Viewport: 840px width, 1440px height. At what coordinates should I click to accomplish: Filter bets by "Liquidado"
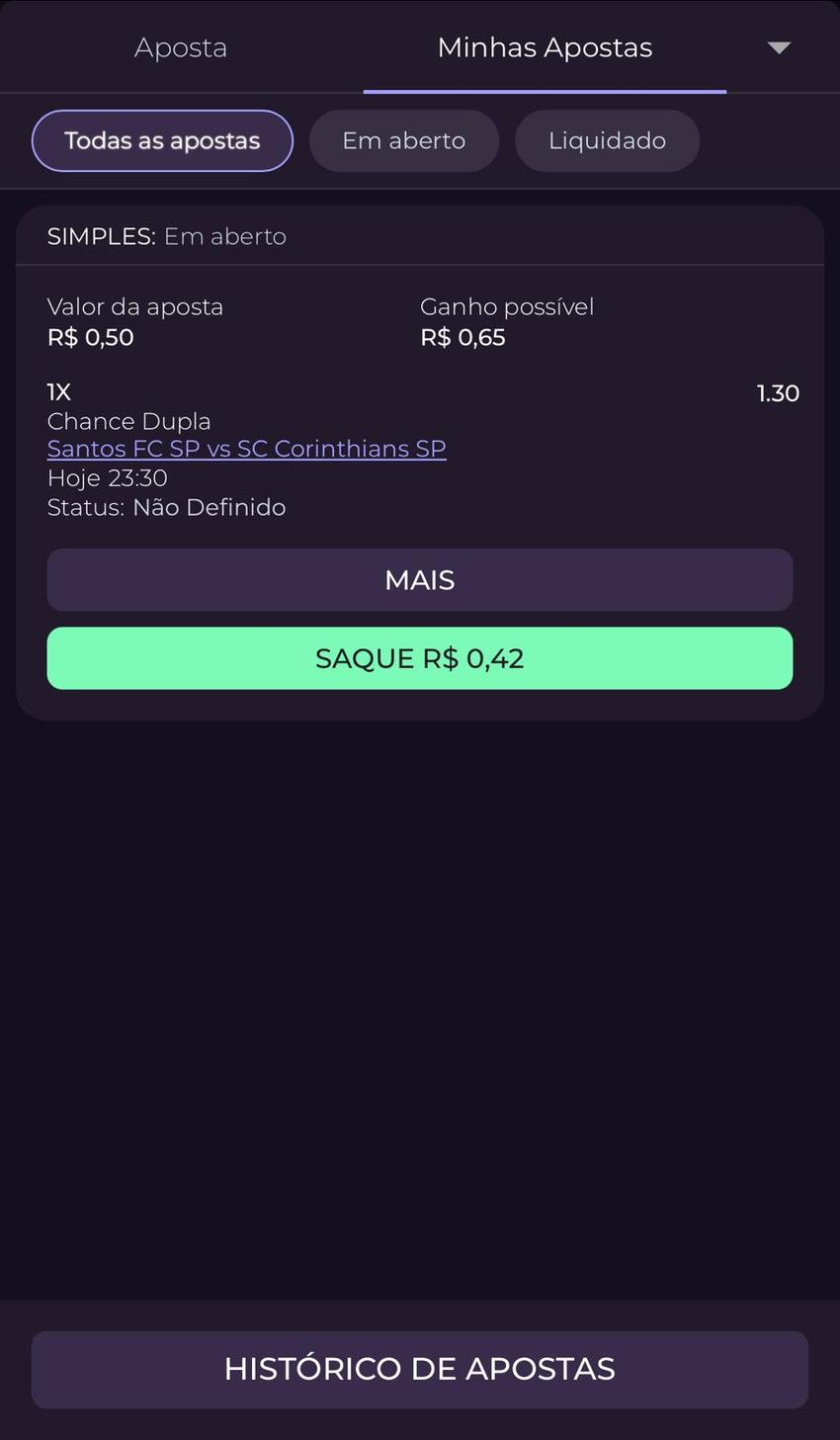(607, 140)
